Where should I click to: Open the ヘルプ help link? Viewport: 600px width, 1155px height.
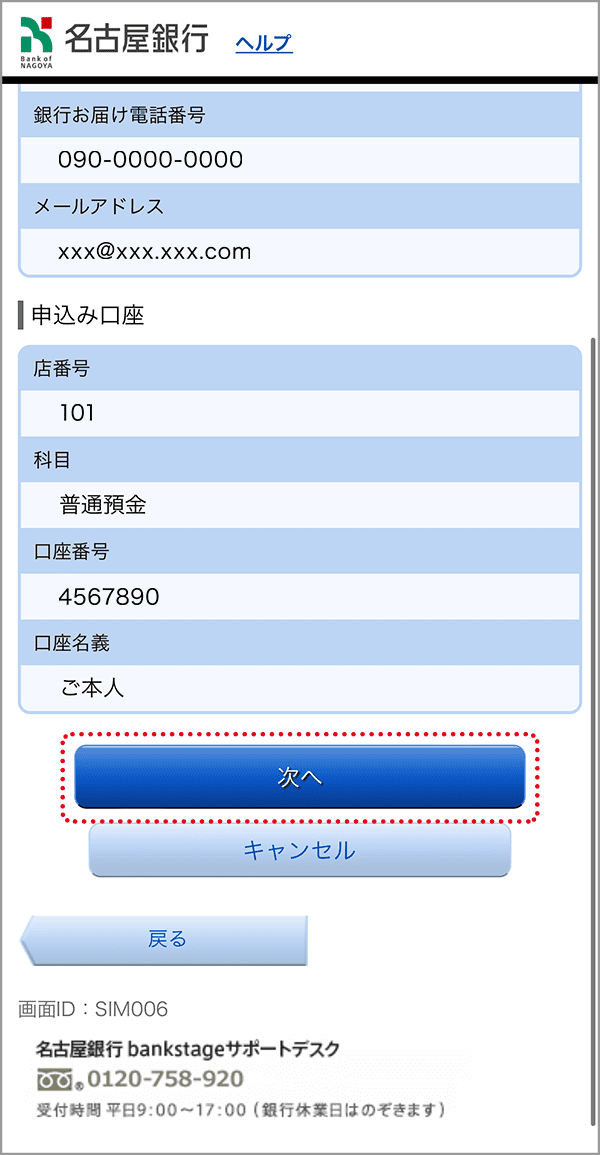(264, 43)
